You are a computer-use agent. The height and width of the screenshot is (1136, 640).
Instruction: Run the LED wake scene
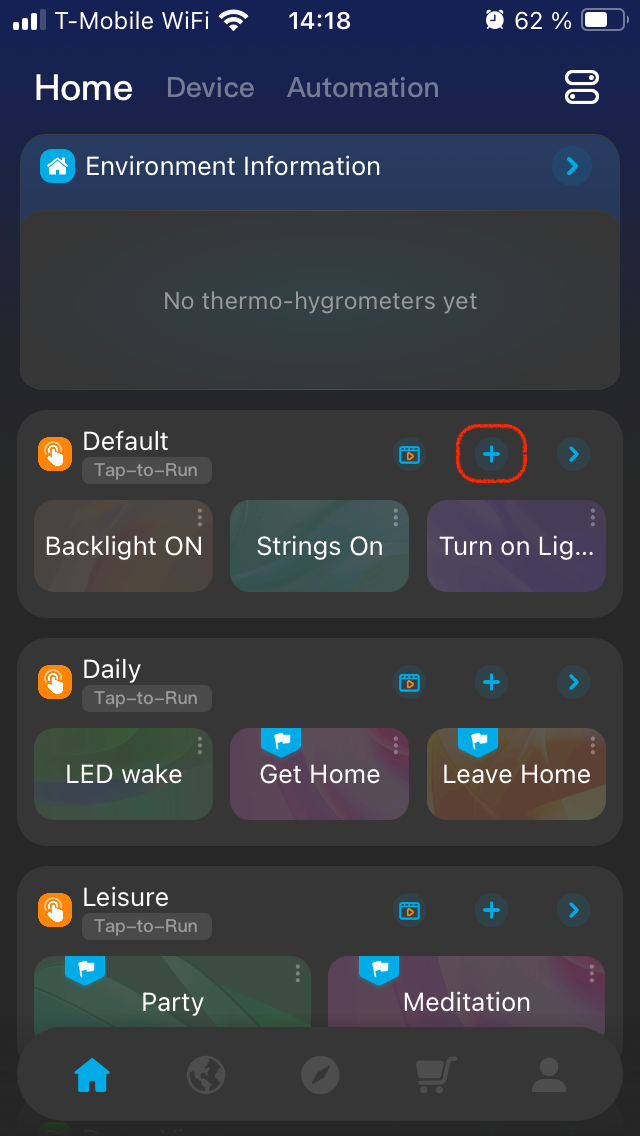123,775
